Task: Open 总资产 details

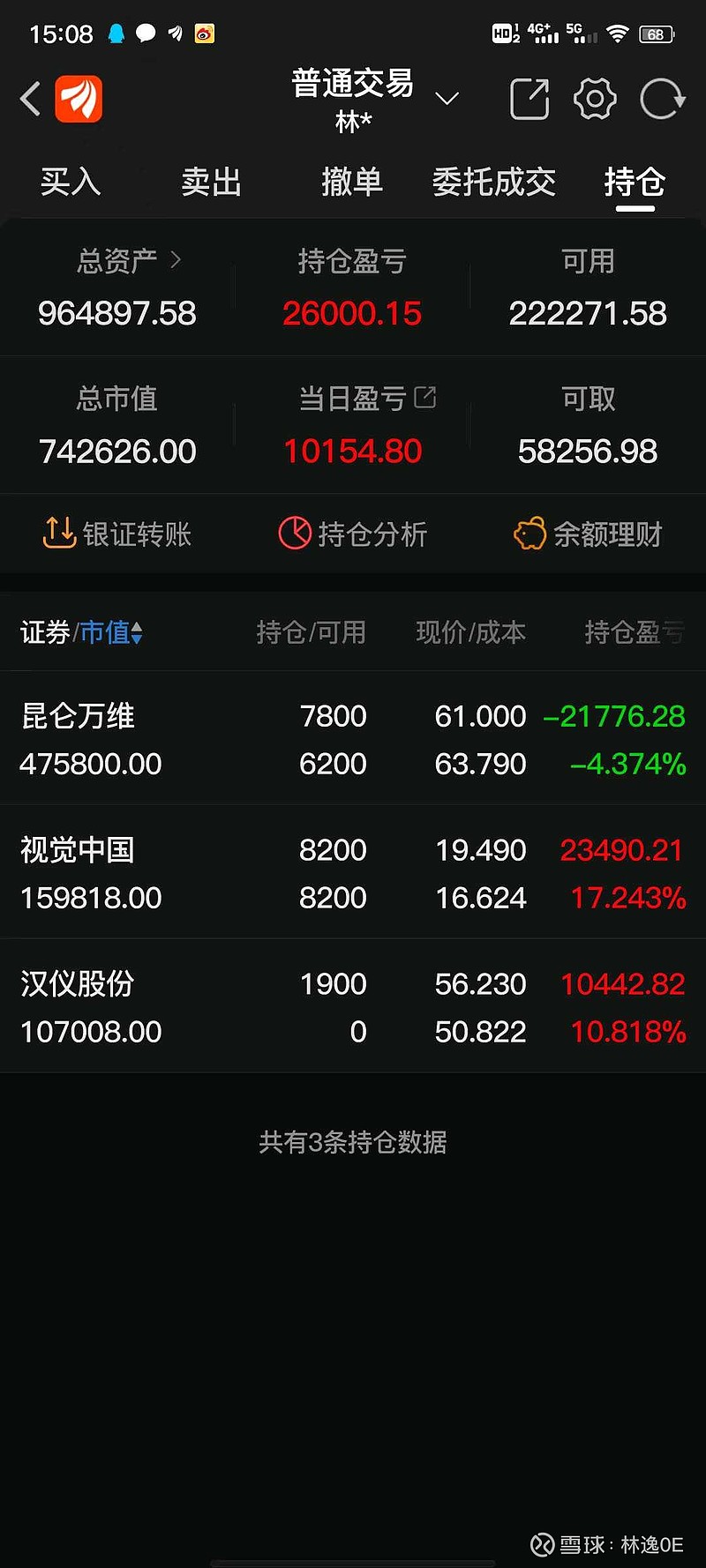Action: point(129,260)
